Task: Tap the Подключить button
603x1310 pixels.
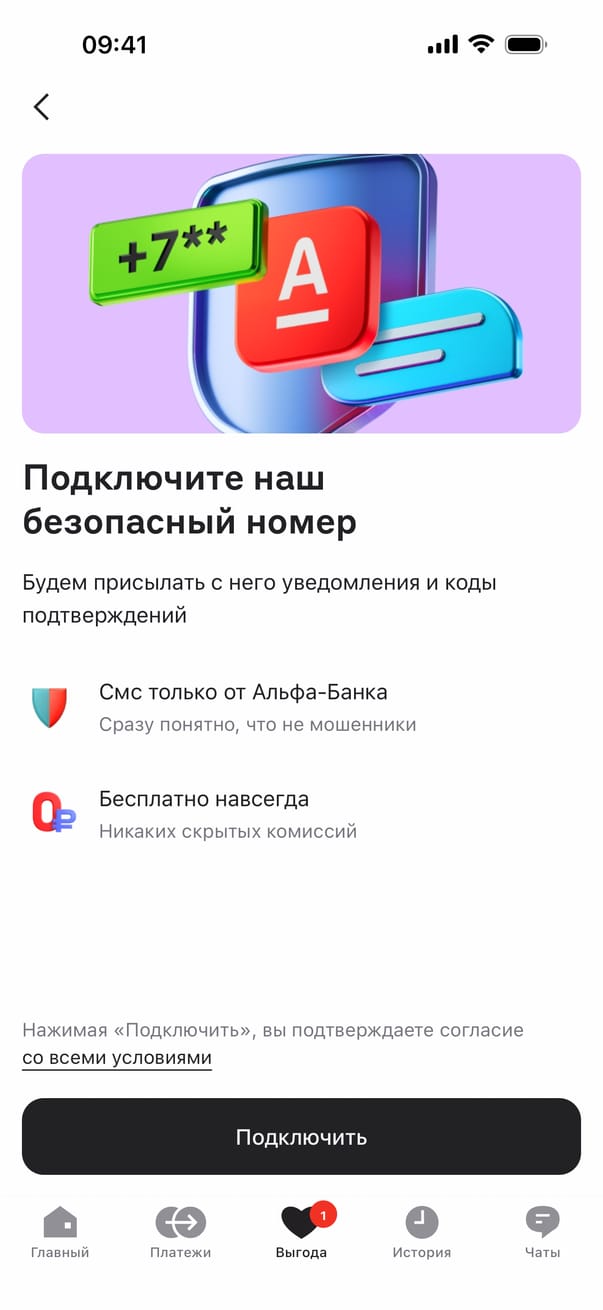Action: pyautogui.click(x=301, y=1136)
